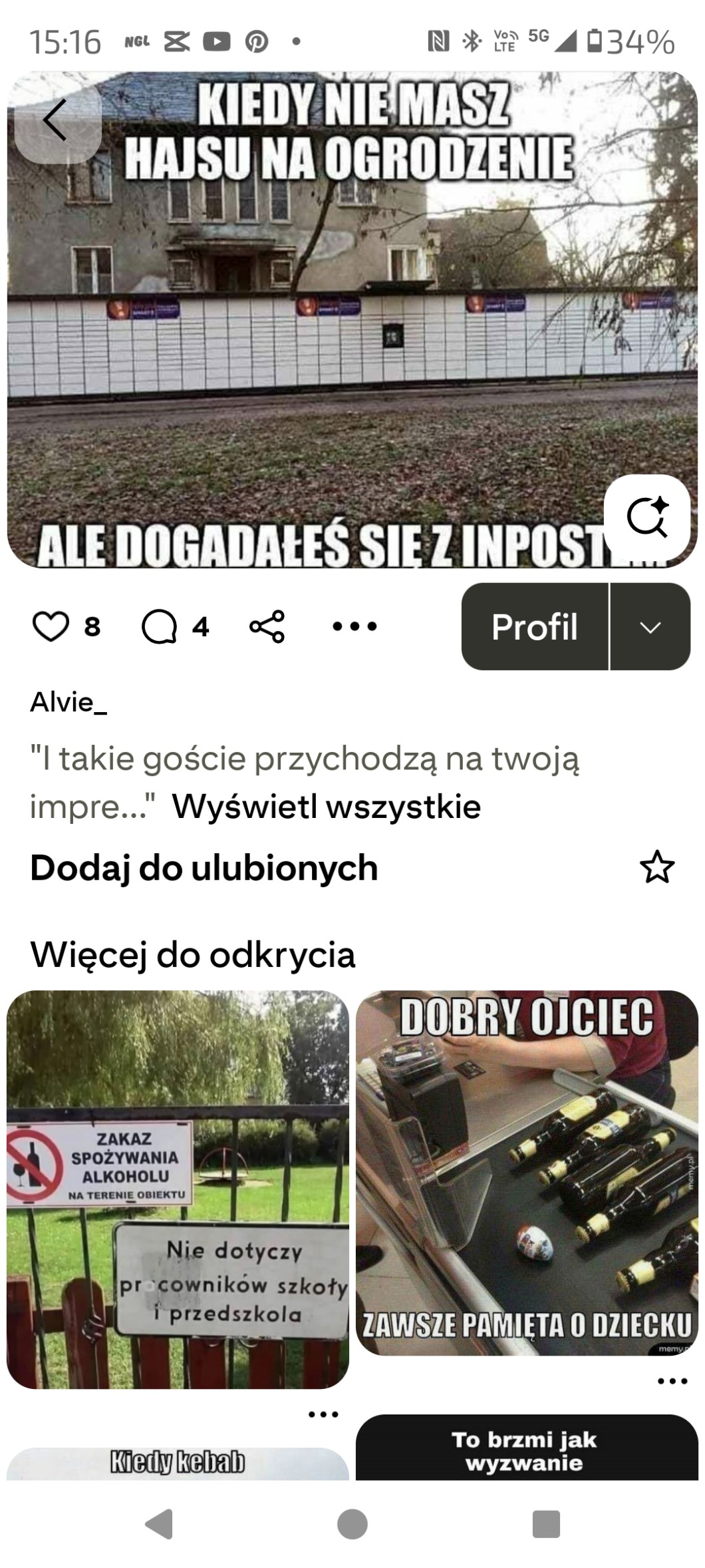Open Alvie_ user profile
Image resolution: width=705 pixels, height=1568 pixels.
coord(69,702)
